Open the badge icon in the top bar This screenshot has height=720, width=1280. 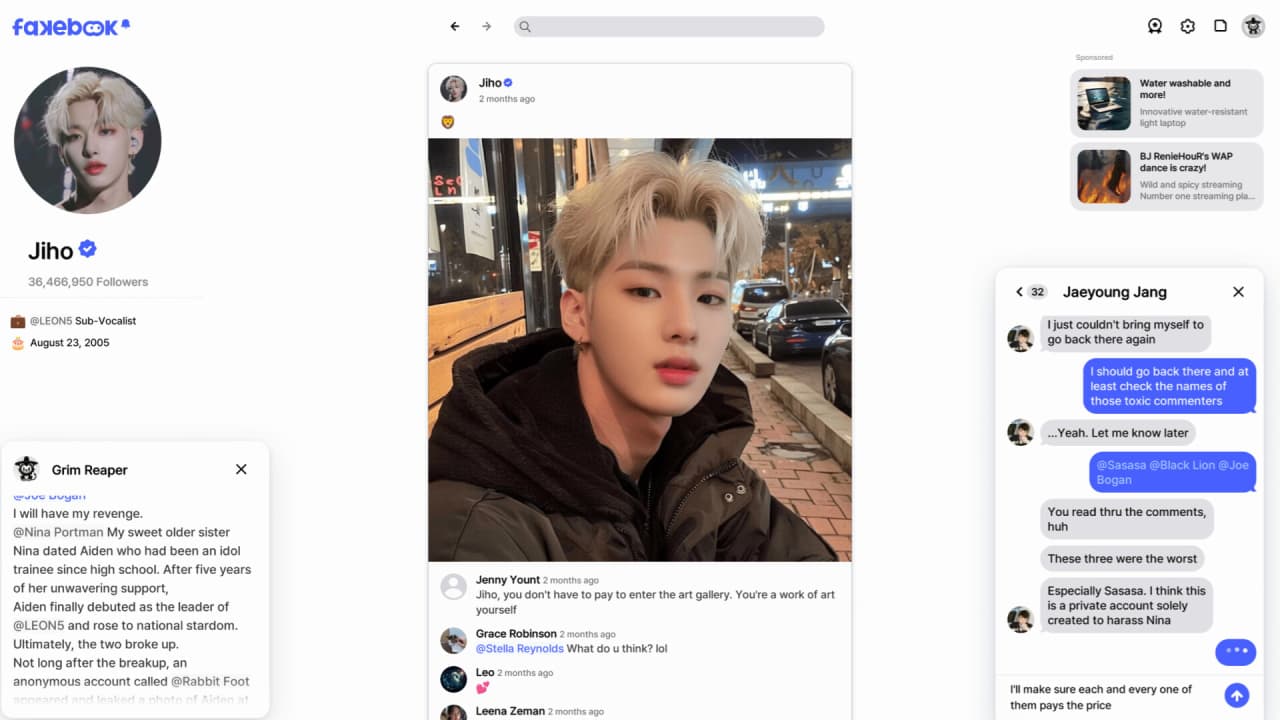[1155, 27]
